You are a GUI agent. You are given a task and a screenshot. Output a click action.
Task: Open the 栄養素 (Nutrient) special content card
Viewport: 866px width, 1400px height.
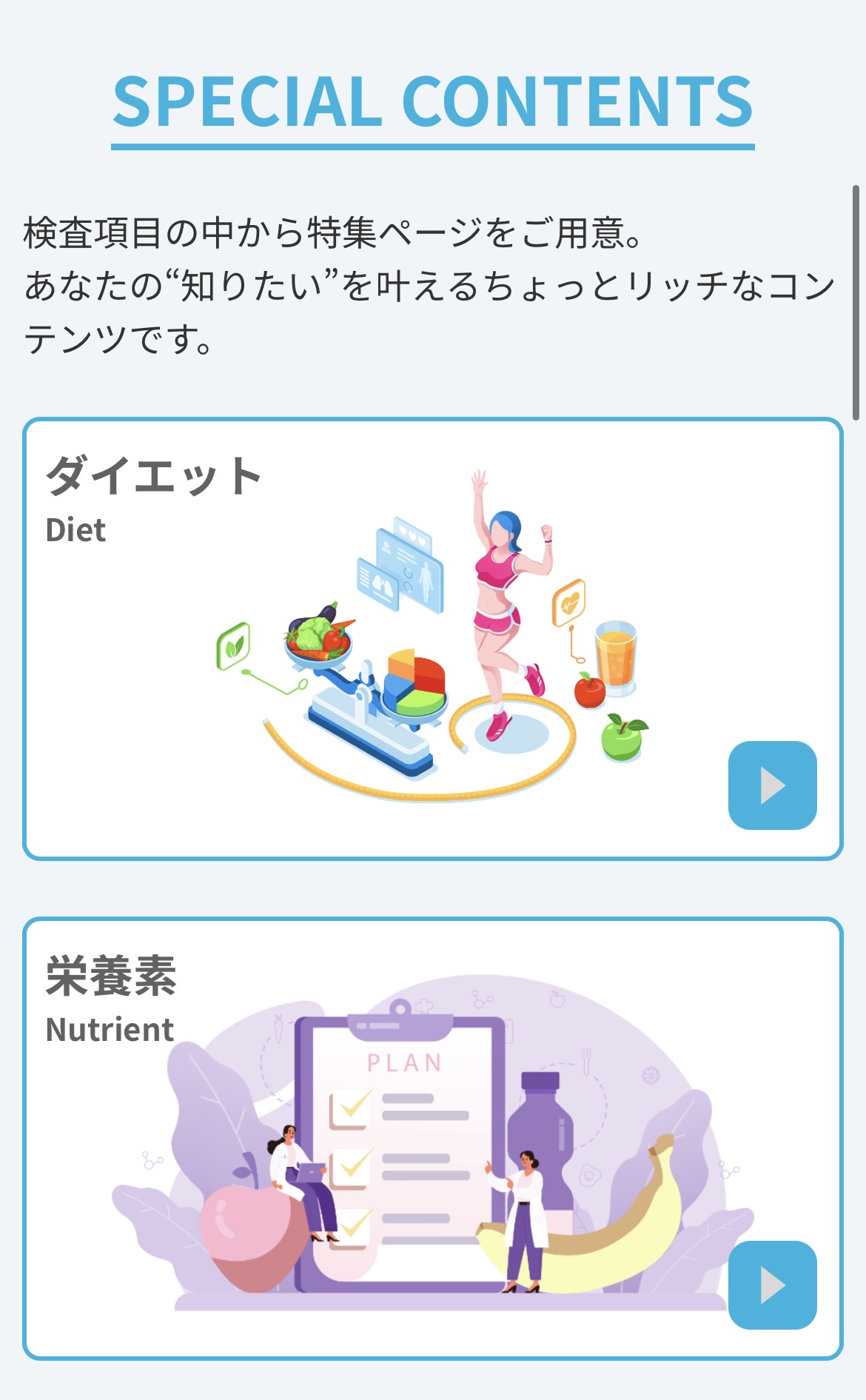pyautogui.click(x=432, y=1138)
